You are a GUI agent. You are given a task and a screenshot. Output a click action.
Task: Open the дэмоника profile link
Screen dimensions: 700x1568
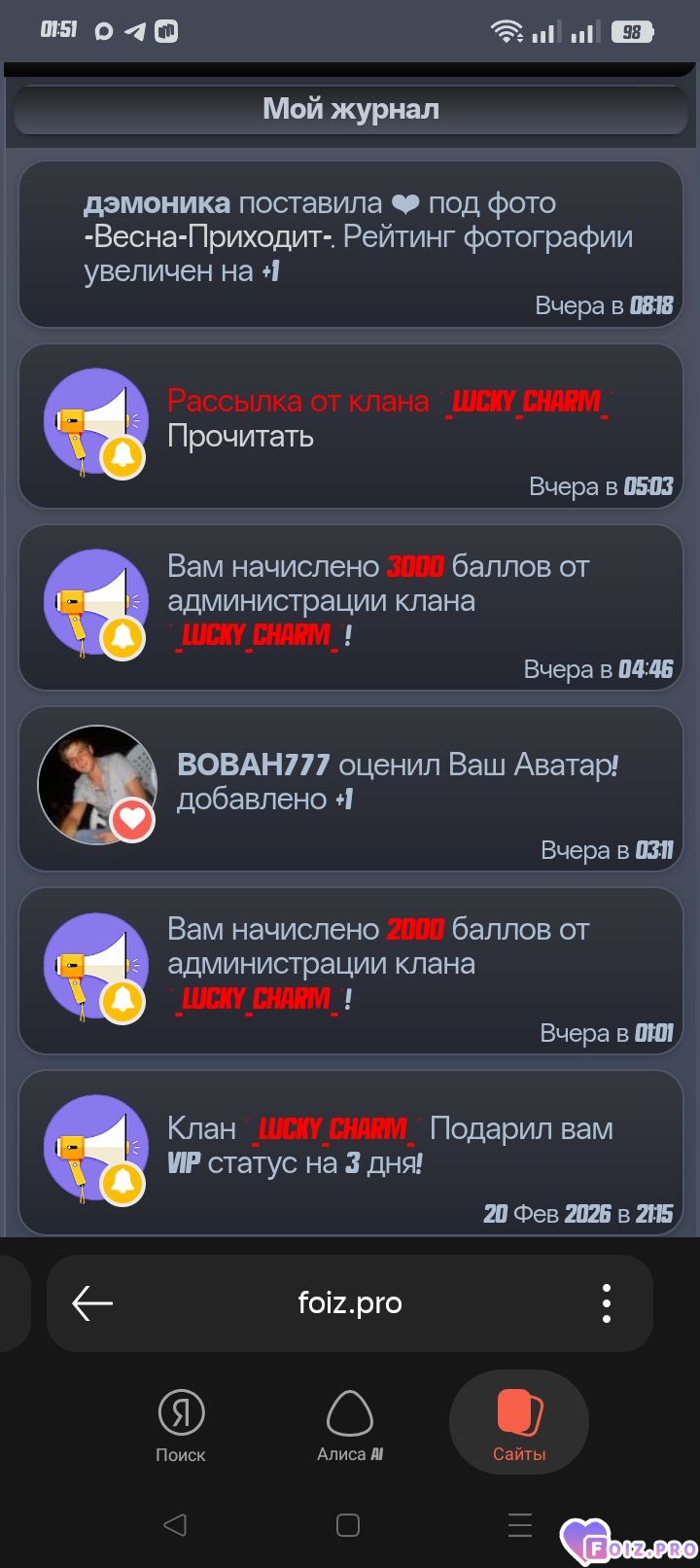tap(157, 203)
